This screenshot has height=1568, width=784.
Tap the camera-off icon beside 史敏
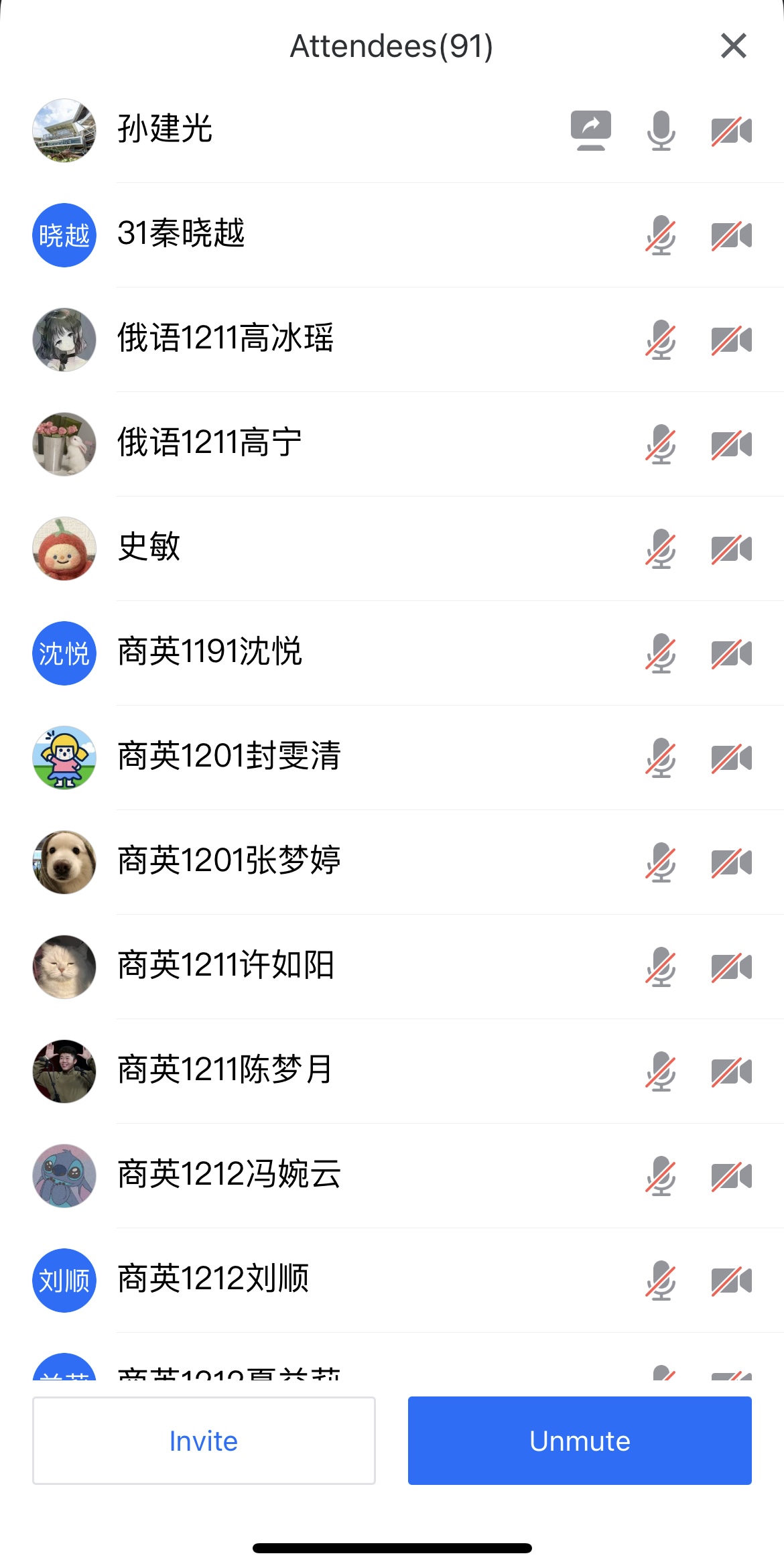(732, 549)
